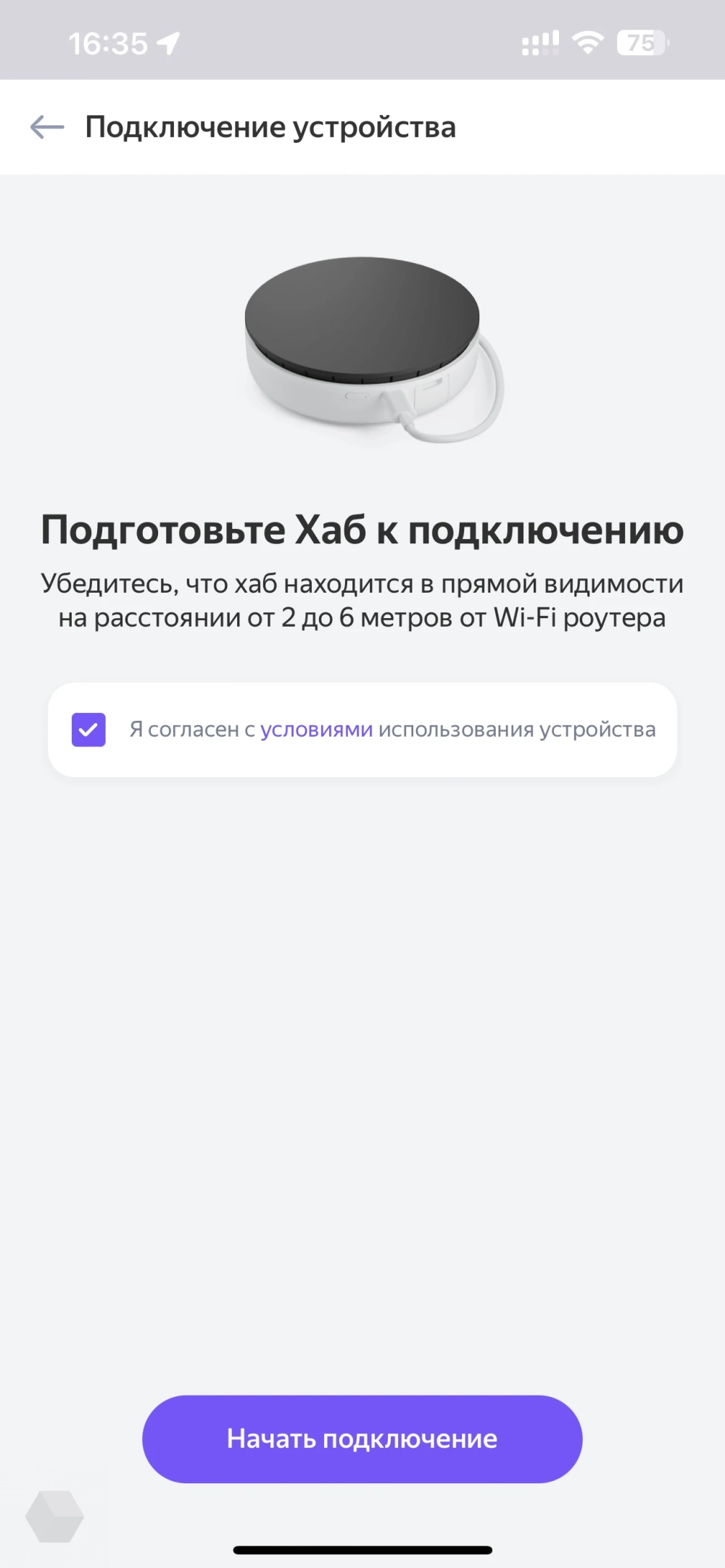Open the «условиями» terms link
The height and width of the screenshot is (1568, 725).
316,730
